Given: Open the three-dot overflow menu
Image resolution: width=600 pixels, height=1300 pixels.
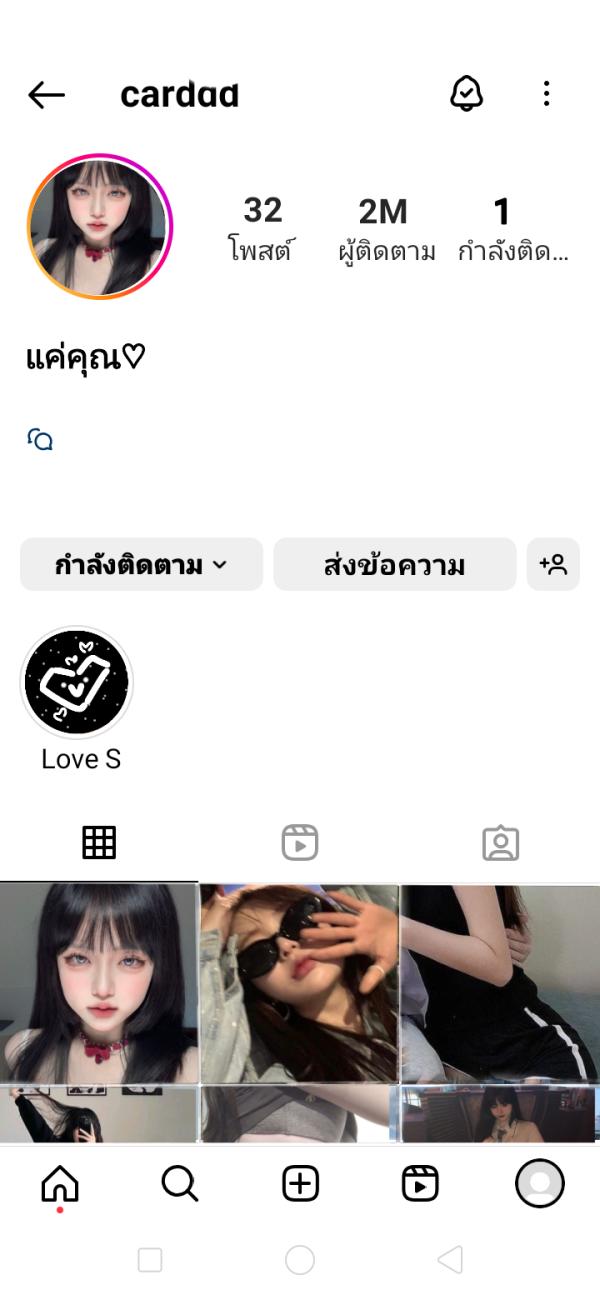Looking at the screenshot, I should [x=546, y=94].
